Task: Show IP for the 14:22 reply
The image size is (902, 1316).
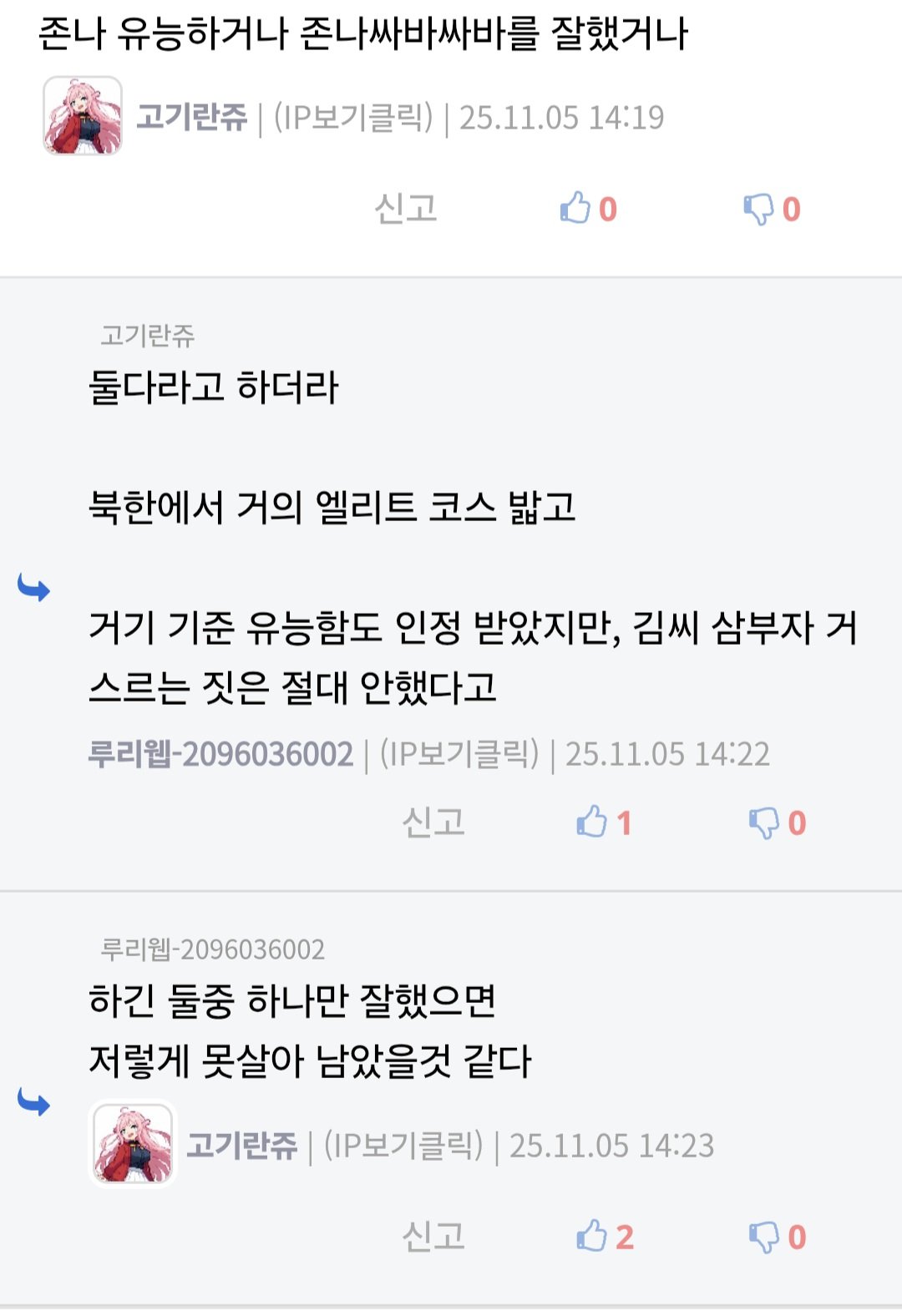Action: click(x=459, y=754)
